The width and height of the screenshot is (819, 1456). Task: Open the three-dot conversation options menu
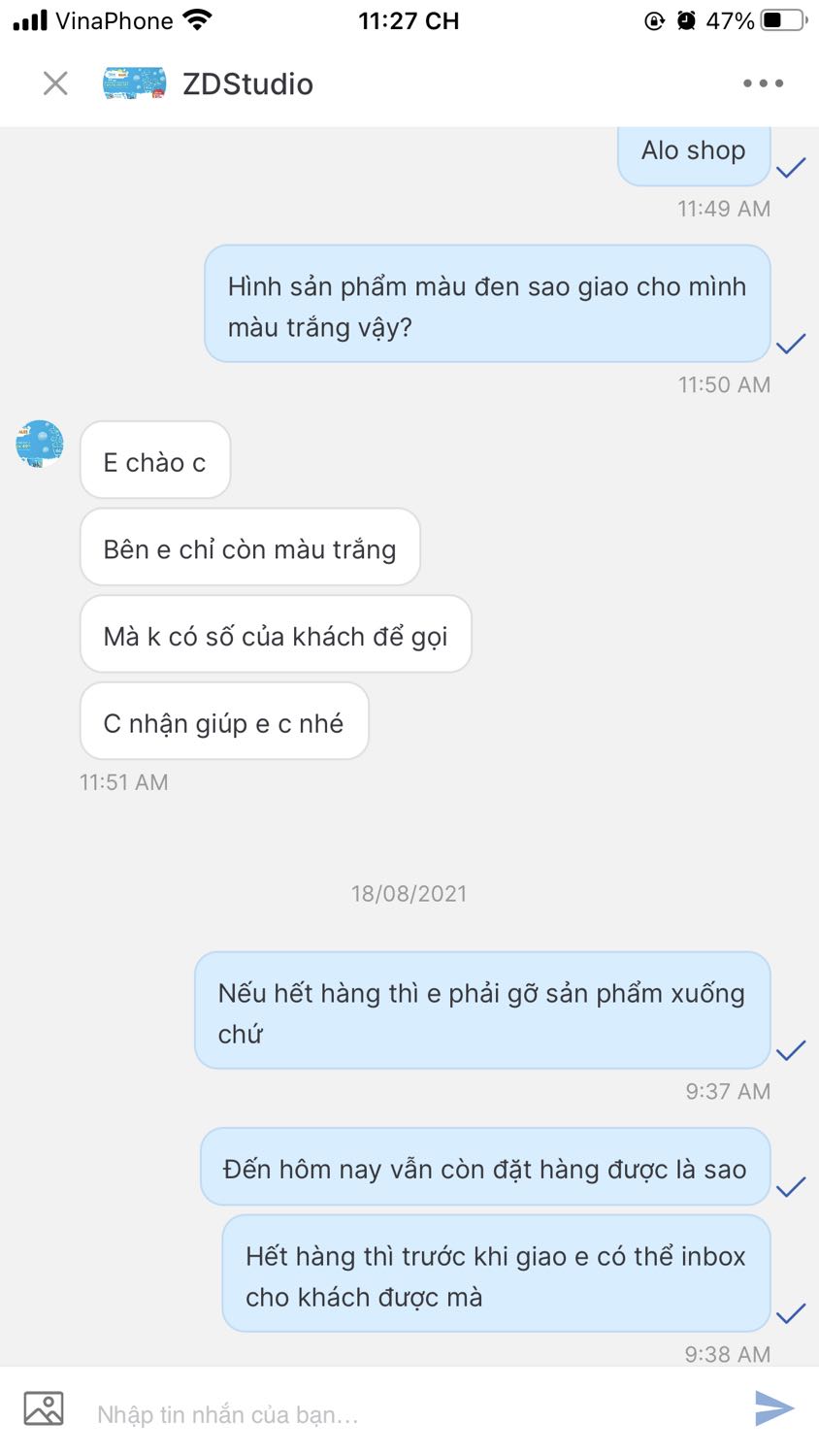coord(763,83)
